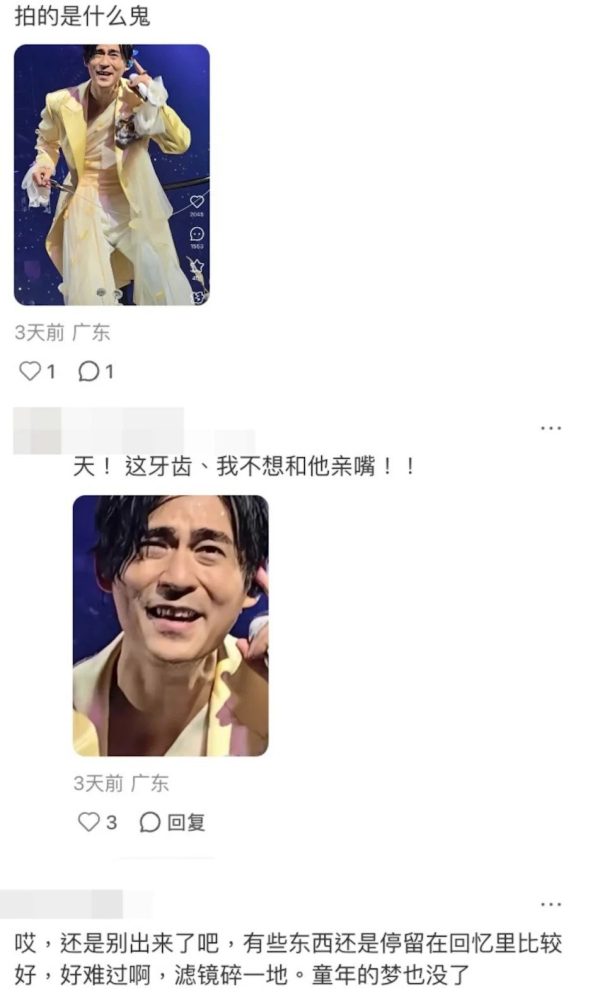View the close-up photo in the 这牙齿 comment
605x1000 pixels.
pyautogui.click(x=170, y=625)
